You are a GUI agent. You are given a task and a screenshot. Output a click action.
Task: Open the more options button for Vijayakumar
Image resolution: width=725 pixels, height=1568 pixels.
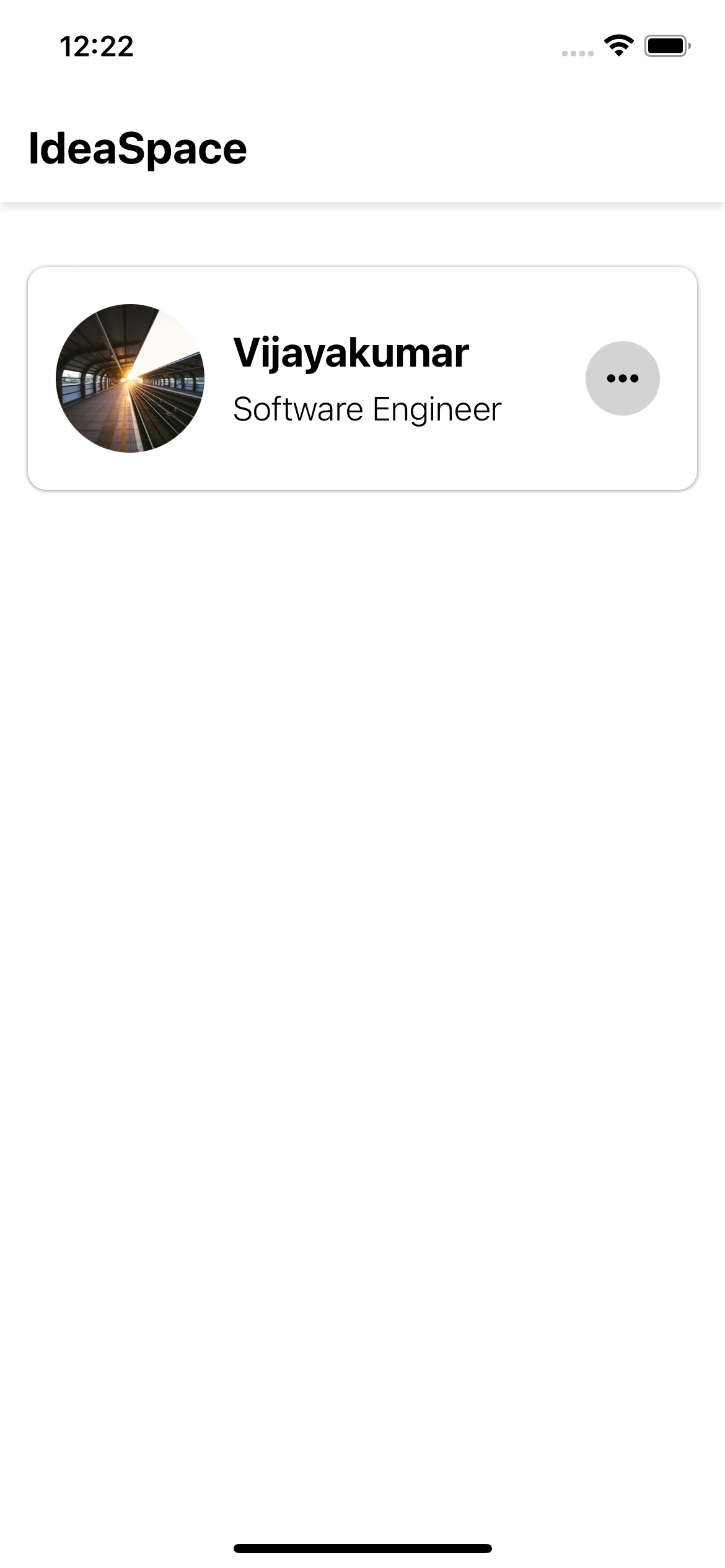(x=622, y=378)
